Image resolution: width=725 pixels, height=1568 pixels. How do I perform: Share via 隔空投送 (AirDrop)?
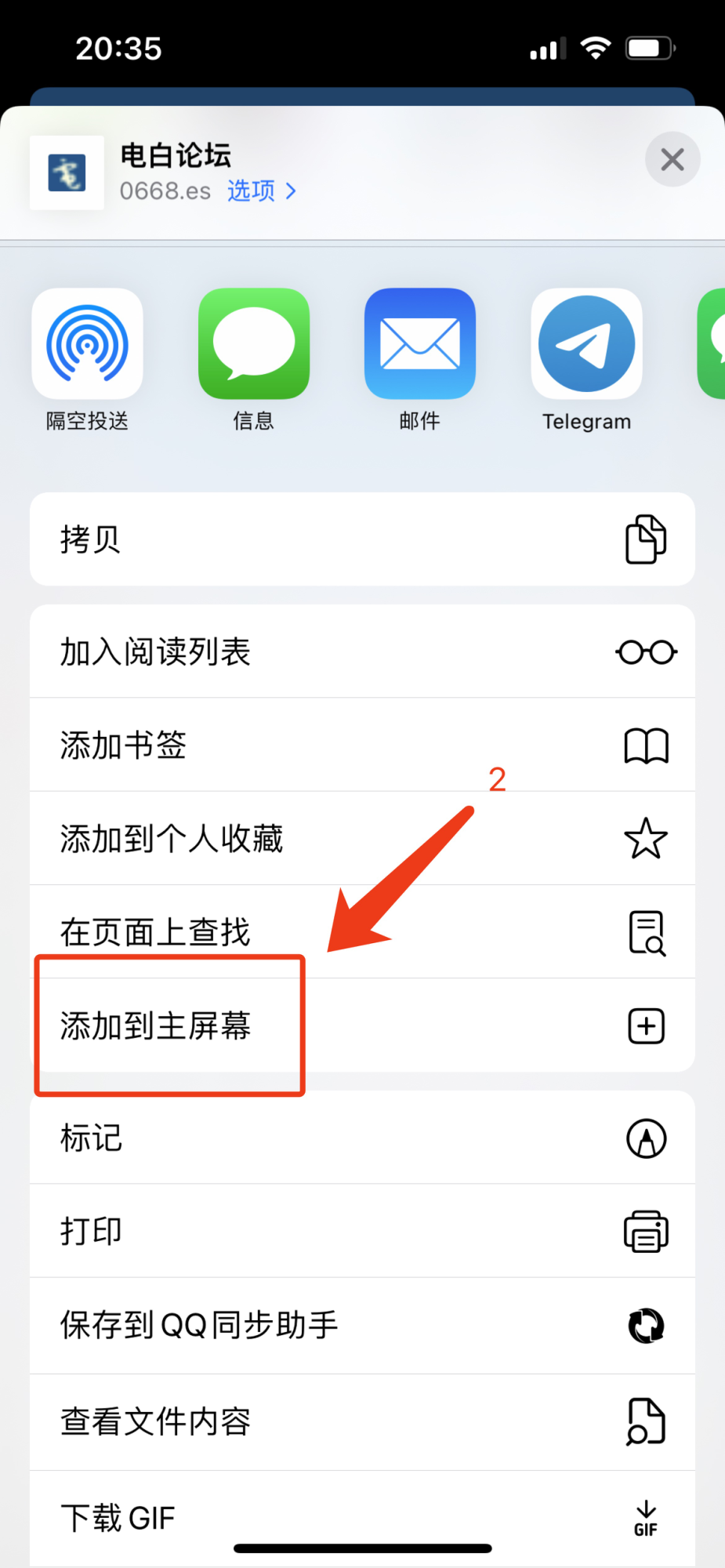coord(87,345)
